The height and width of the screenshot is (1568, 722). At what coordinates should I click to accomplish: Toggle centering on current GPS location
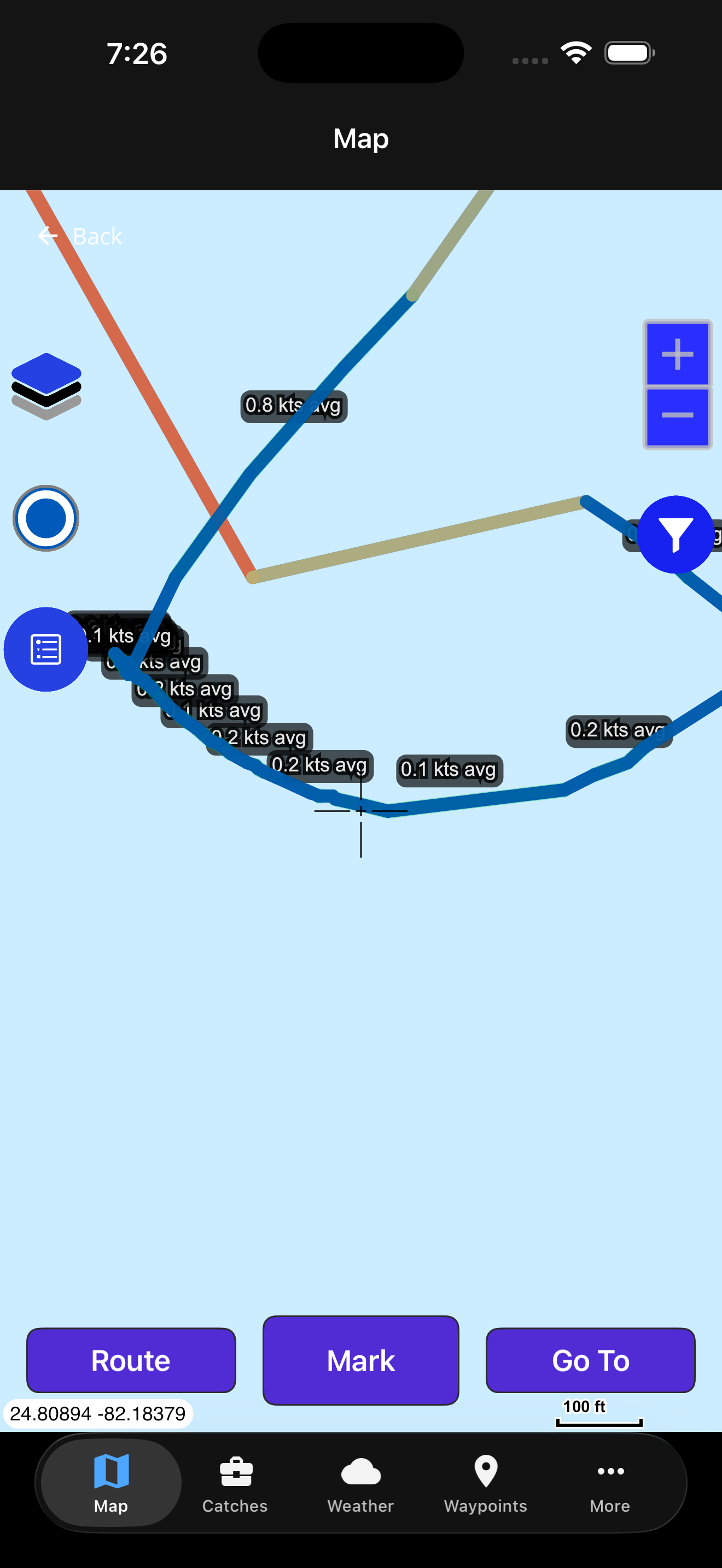tap(45, 518)
